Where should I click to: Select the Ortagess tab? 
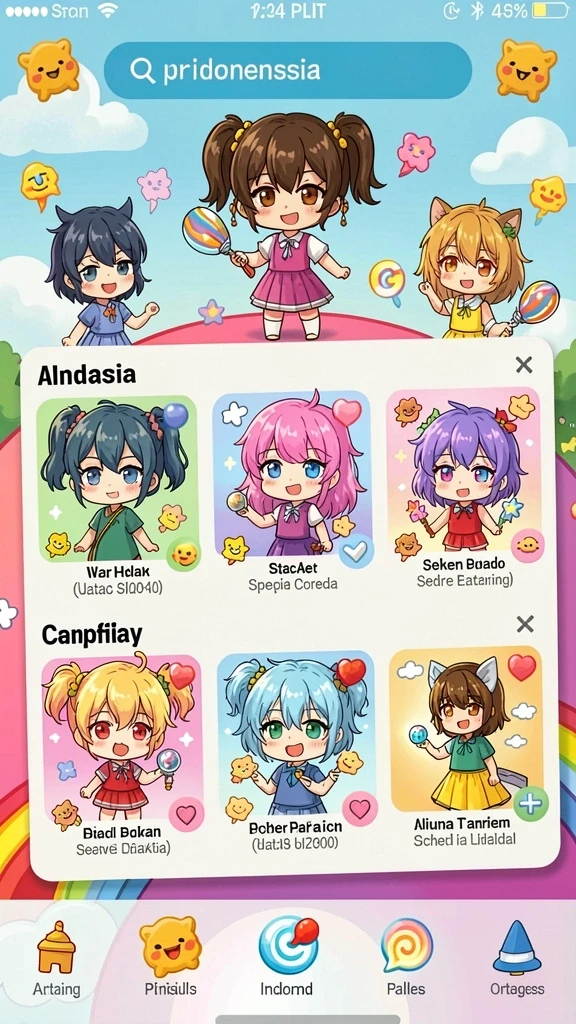(x=517, y=957)
